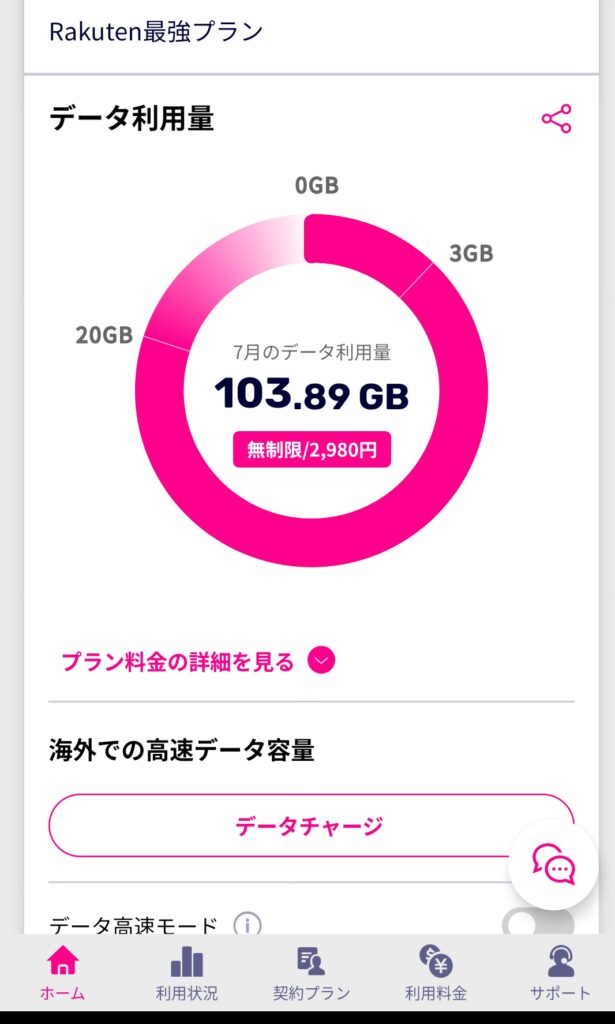
Task: Switch to the 利用状況 tab
Action: tap(187, 973)
